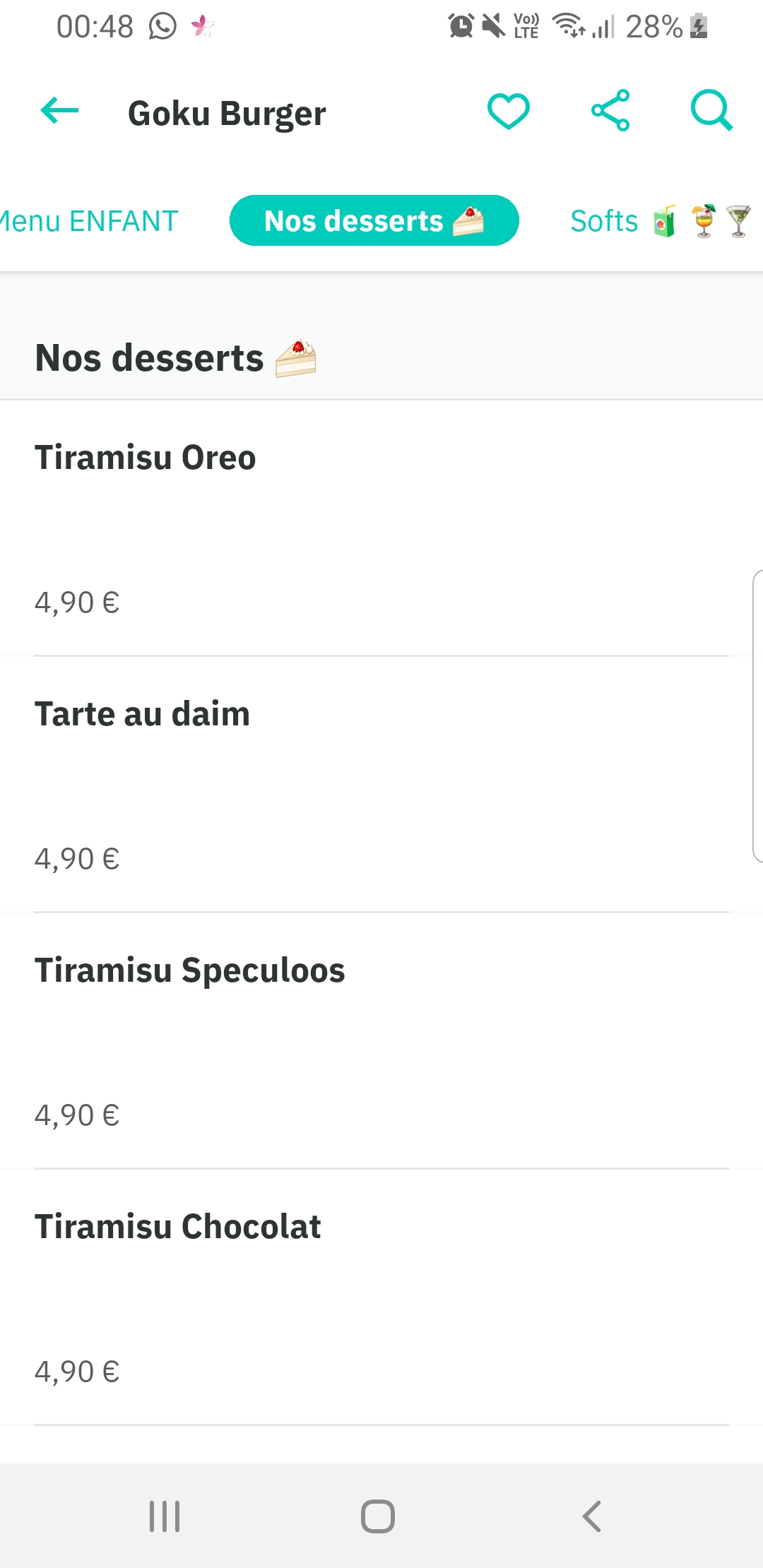
Task: Add Goku Burger to favorites
Action: click(509, 111)
